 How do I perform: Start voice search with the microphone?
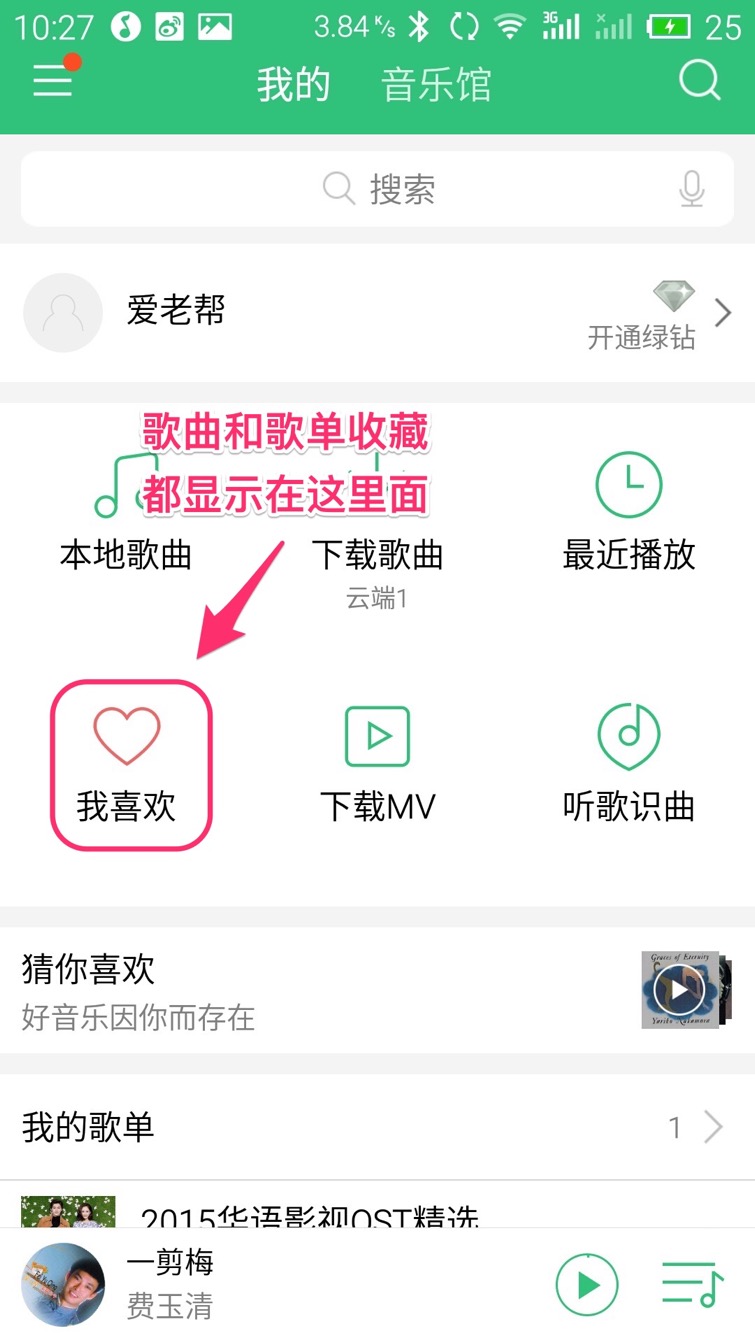[691, 188]
